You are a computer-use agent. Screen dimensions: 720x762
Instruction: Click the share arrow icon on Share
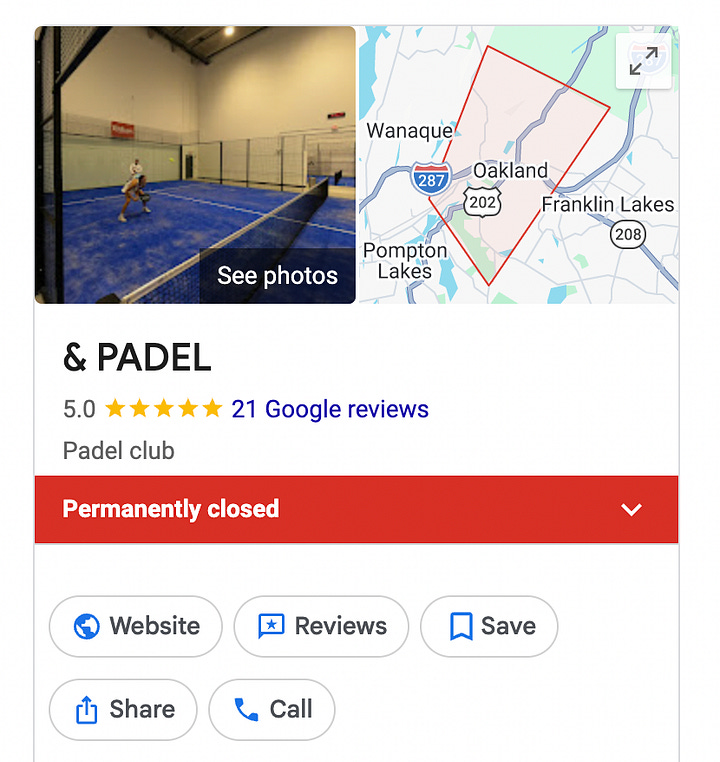[x=88, y=710]
